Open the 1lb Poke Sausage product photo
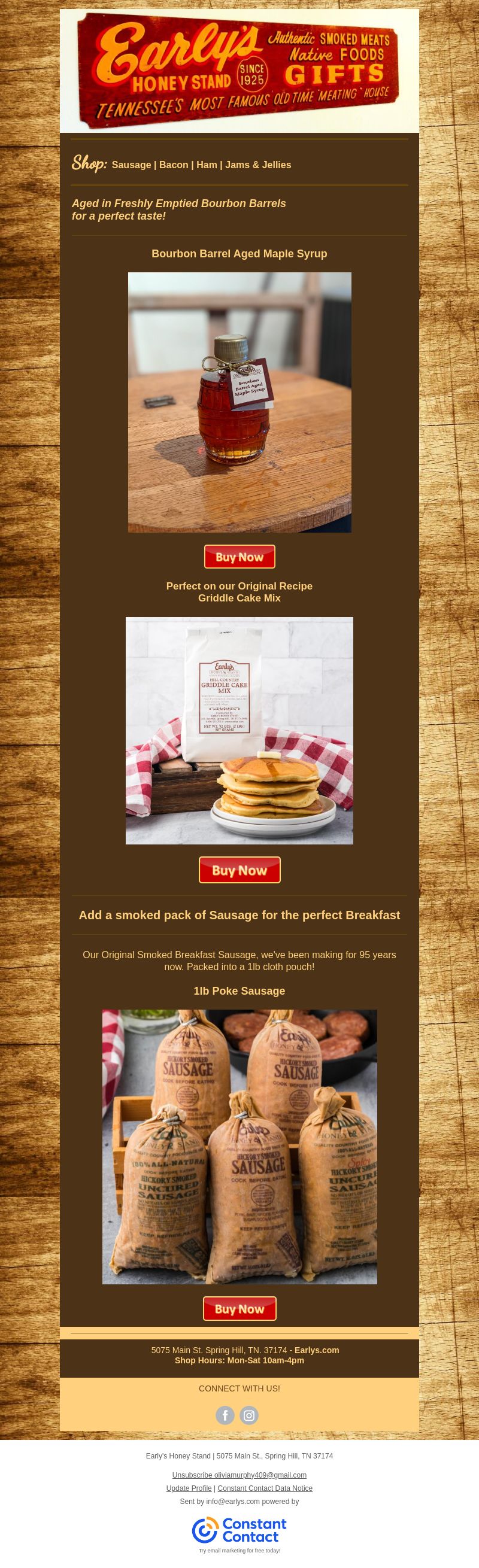This screenshot has height=1568, width=479. (x=239, y=1147)
